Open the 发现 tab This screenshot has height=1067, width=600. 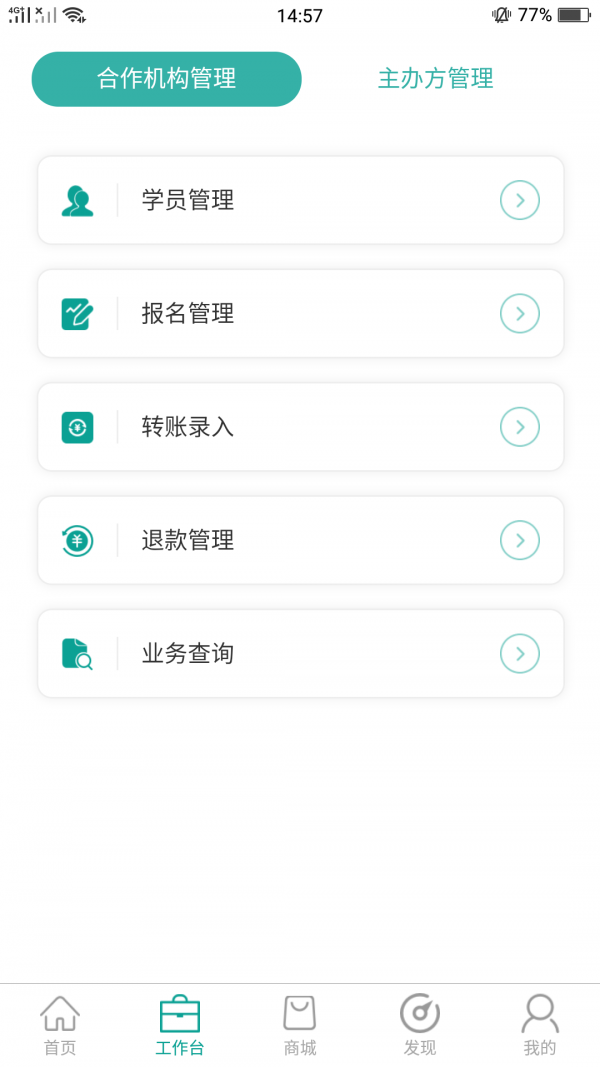[420, 1025]
